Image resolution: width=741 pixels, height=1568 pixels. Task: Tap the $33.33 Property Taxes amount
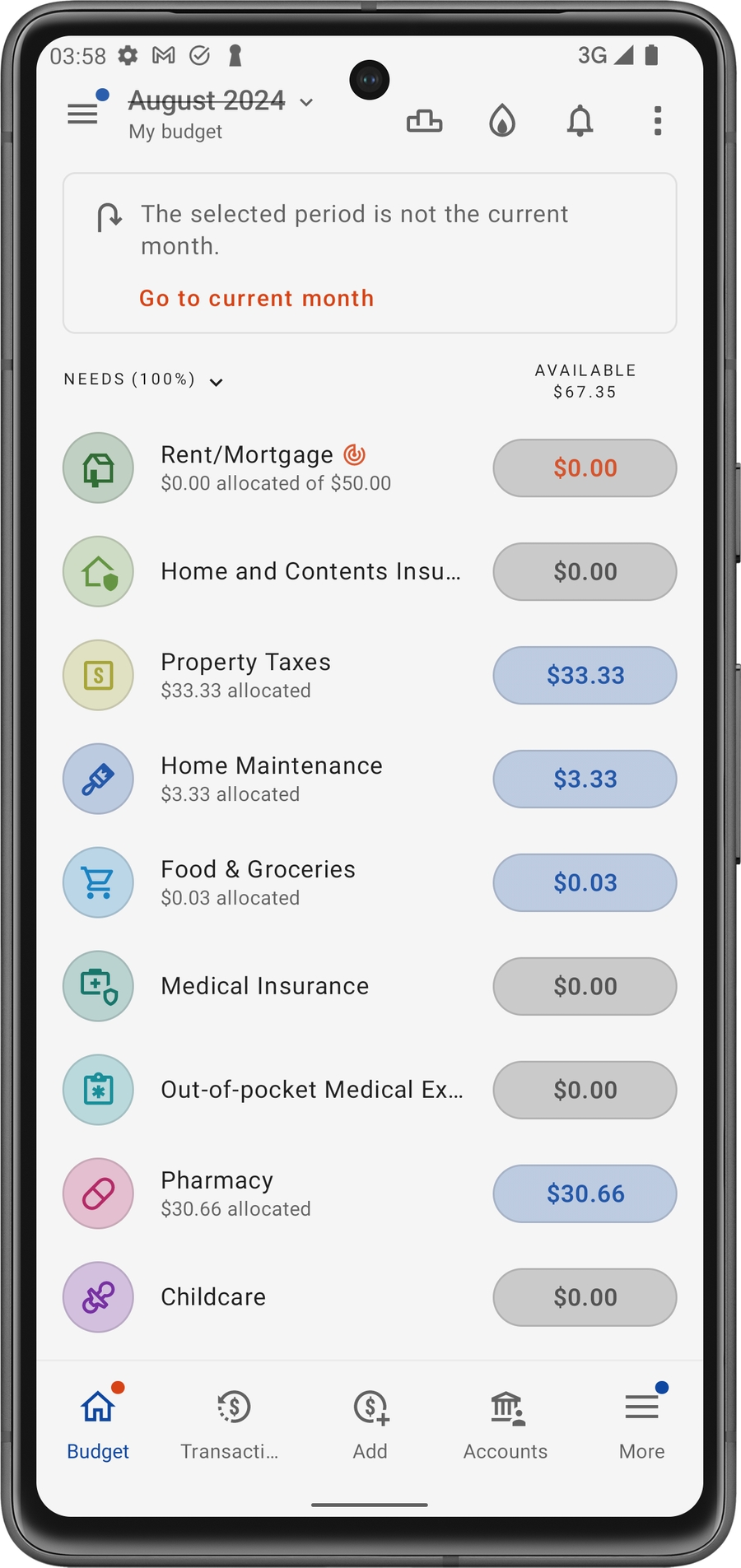click(x=585, y=675)
